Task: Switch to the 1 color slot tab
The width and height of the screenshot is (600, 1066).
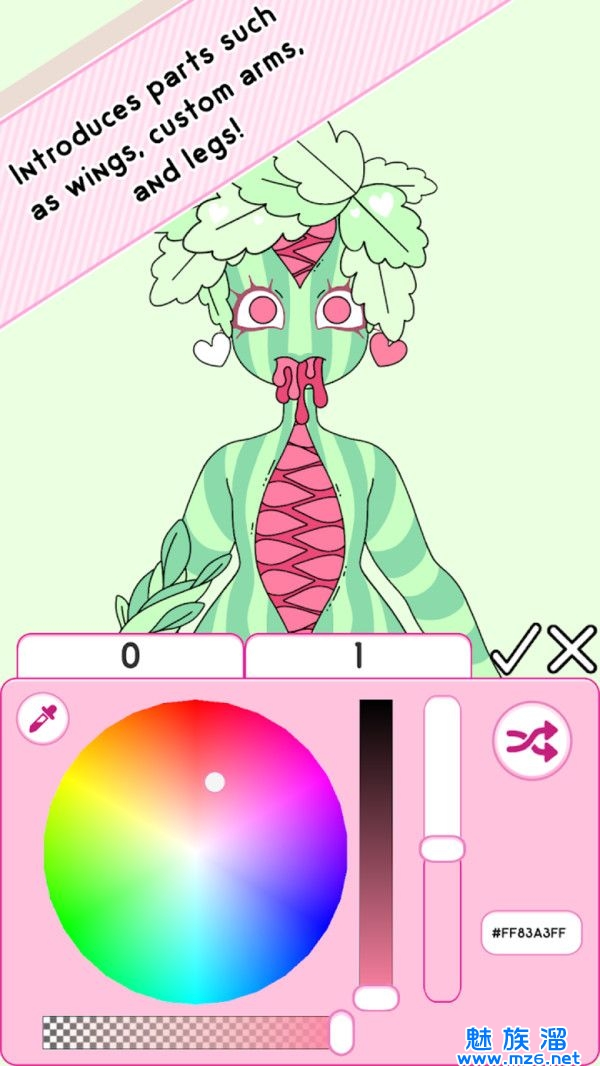Action: point(358,657)
